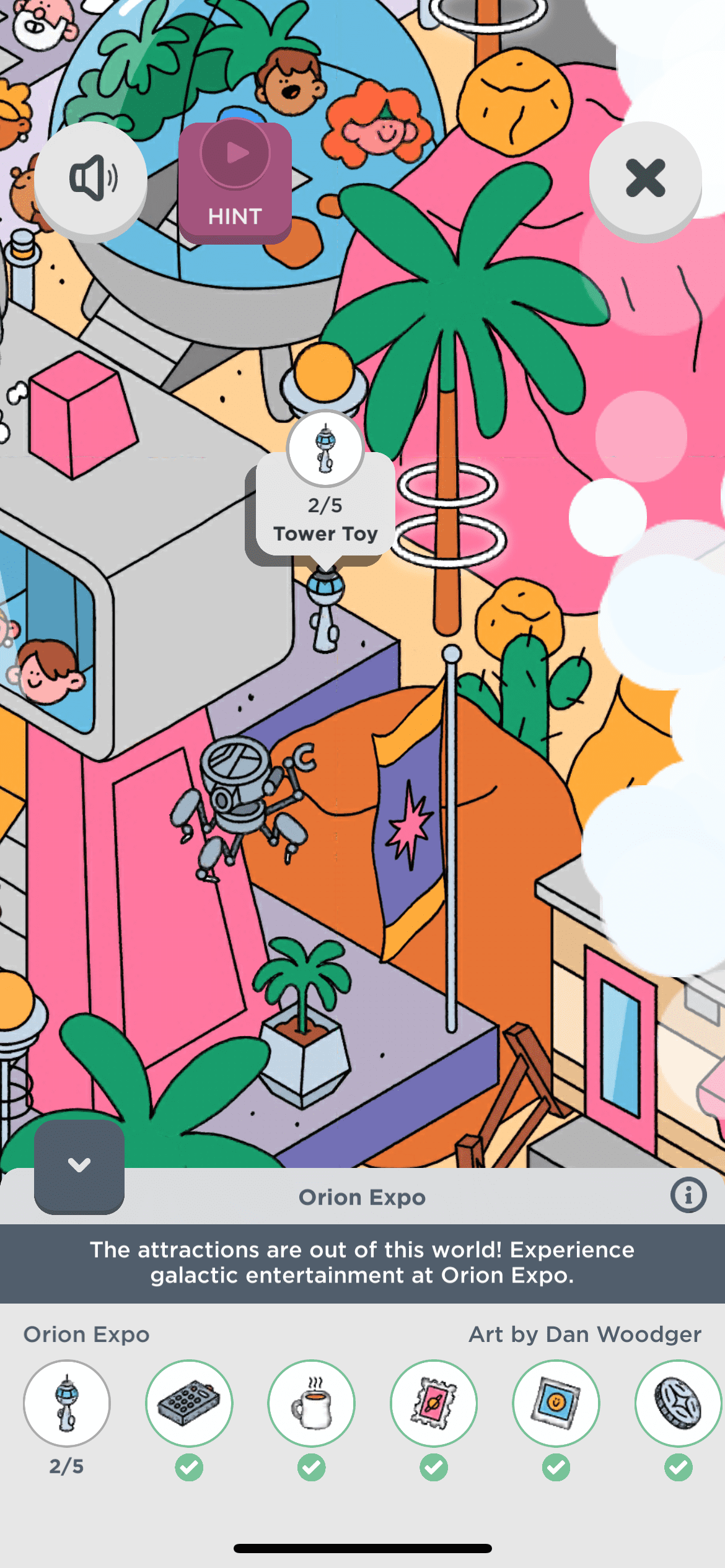This screenshot has width=725, height=1568.
Task: Mute the game sound
Action: (x=91, y=178)
